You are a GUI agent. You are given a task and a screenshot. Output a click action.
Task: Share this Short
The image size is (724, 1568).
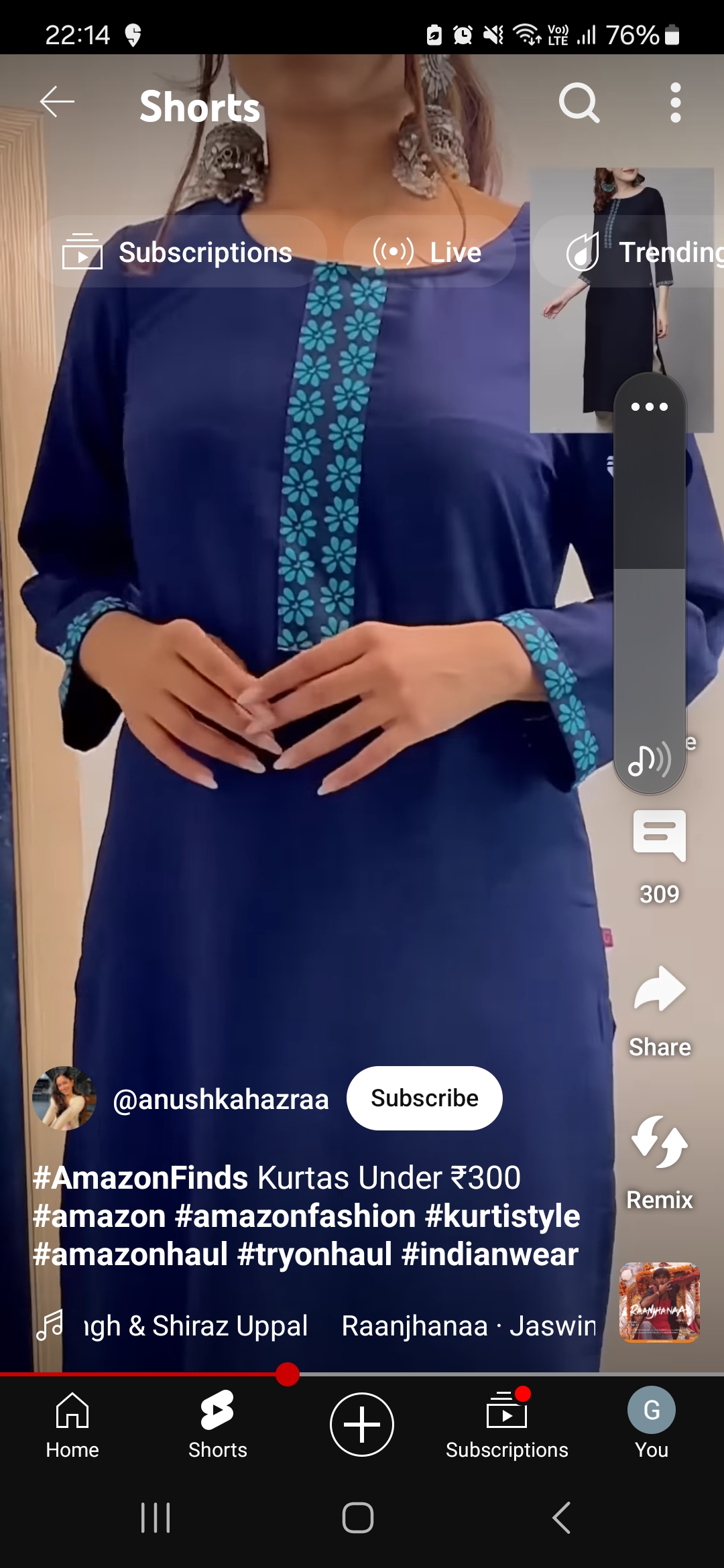coord(659,990)
